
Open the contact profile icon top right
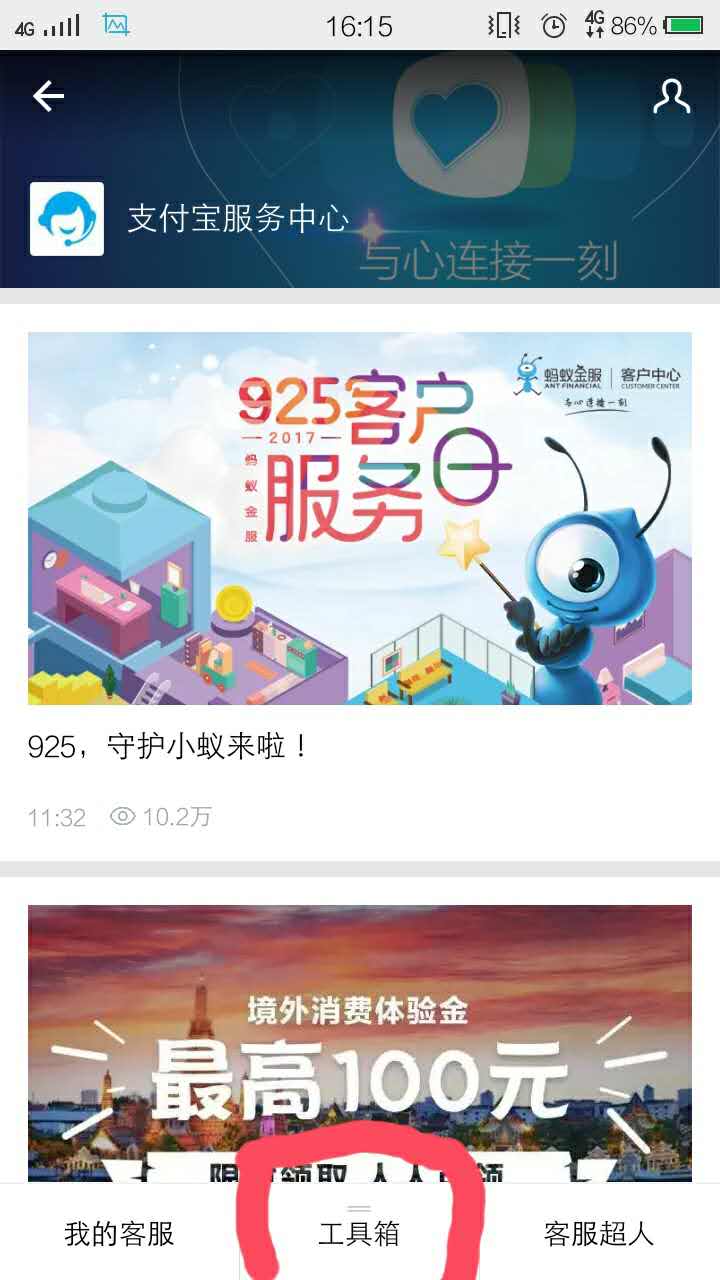(674, 95)
